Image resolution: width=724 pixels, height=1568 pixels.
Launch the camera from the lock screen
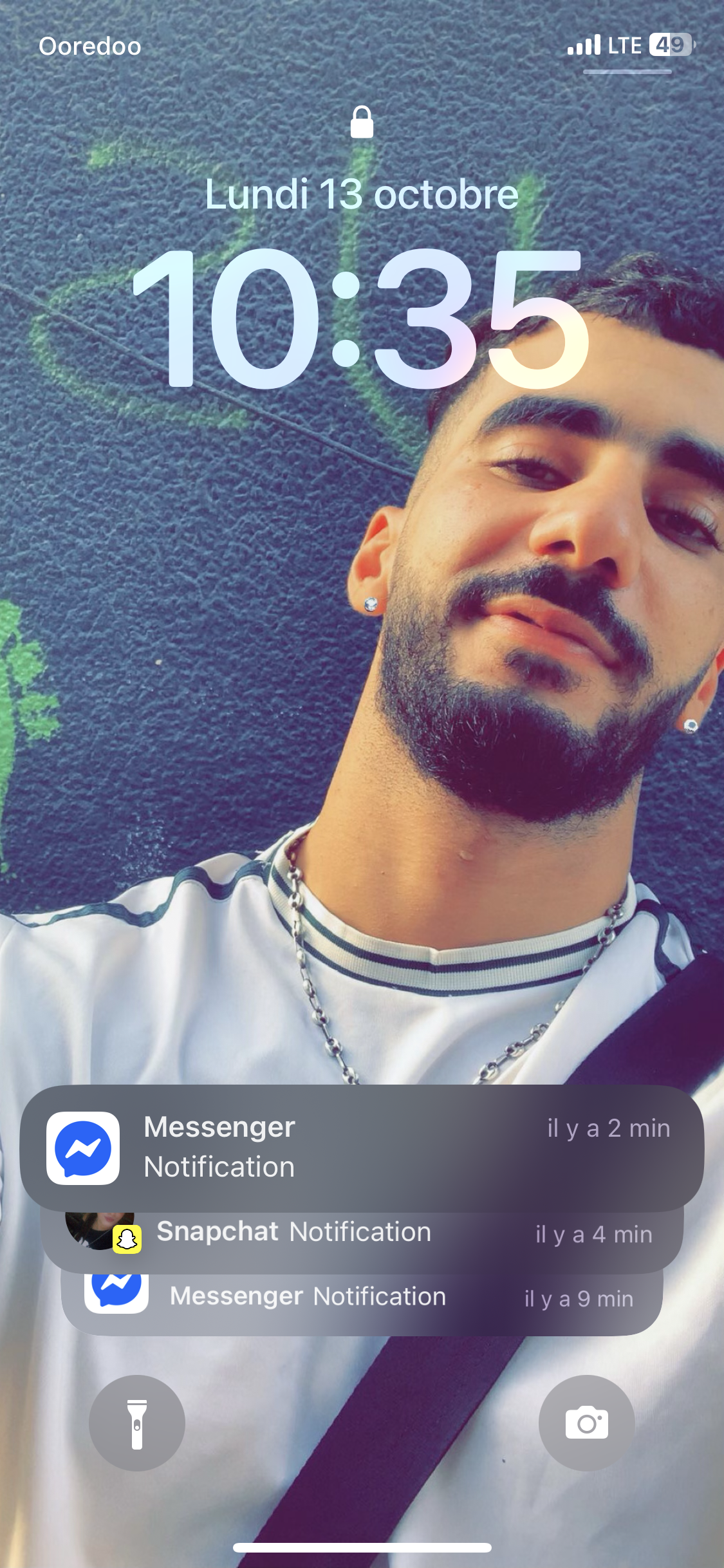pyautogui.click(x=586, y=1423)
